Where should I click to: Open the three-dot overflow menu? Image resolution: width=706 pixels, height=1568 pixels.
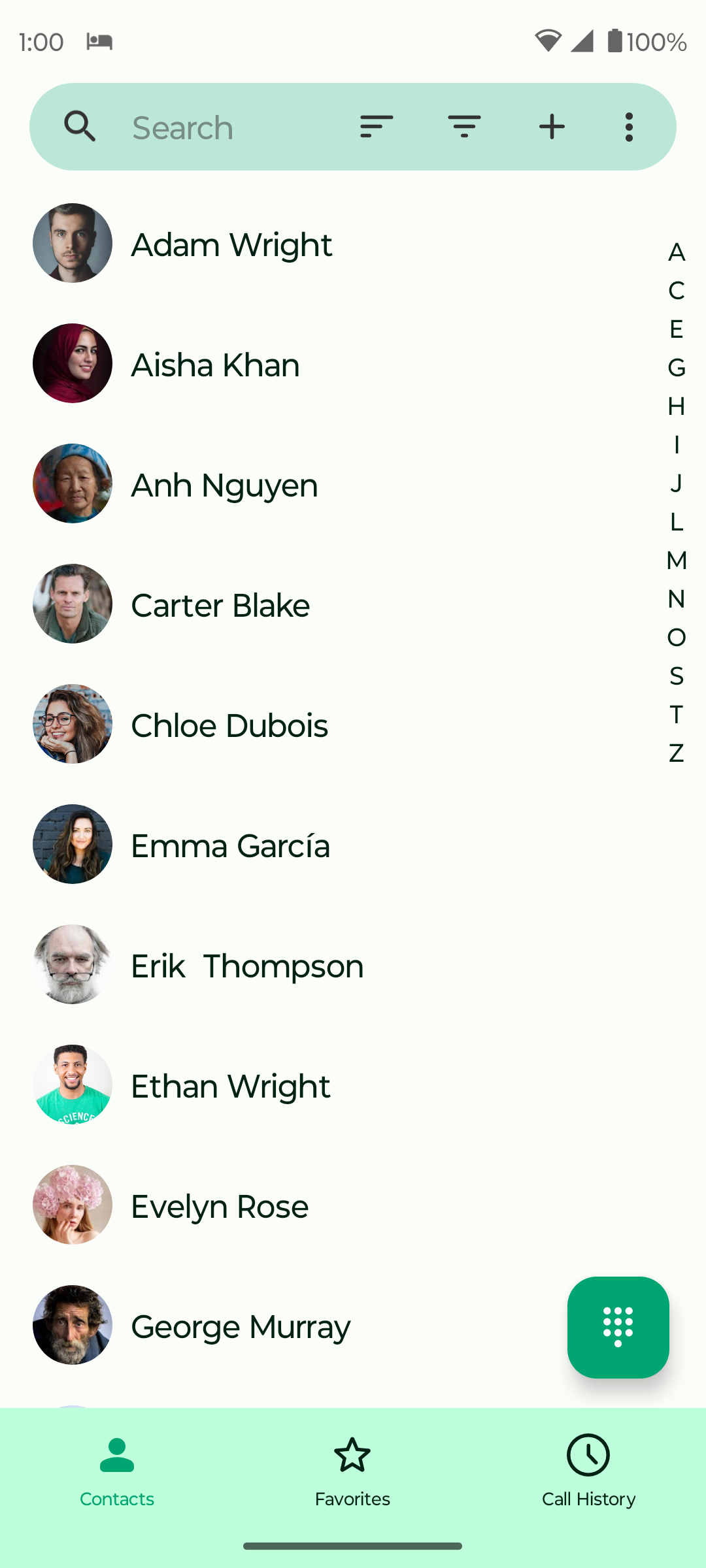(x=628, y=126)
